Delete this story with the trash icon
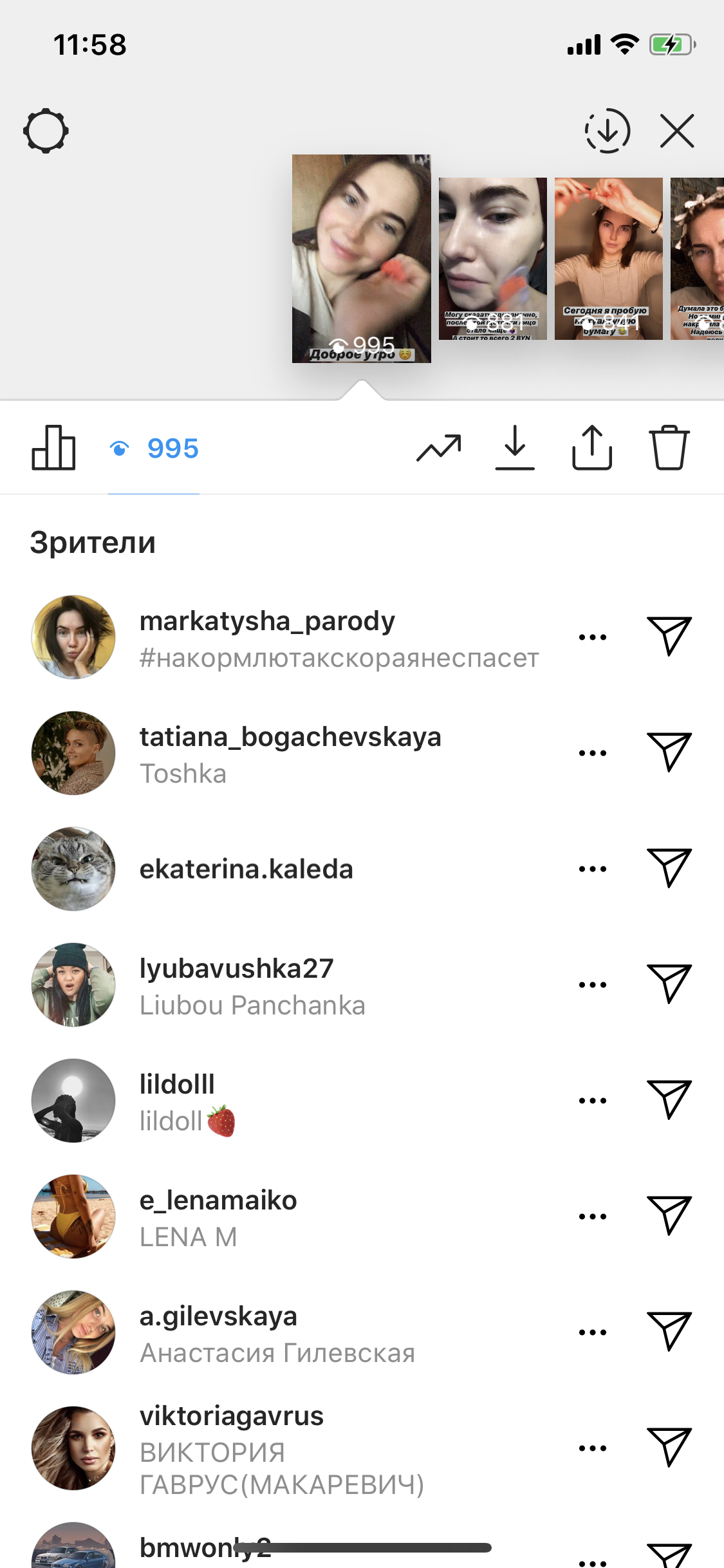Image resolution: width=724 pixels, height=1568 pixels. pyautogui.click(x=669, y=448)
